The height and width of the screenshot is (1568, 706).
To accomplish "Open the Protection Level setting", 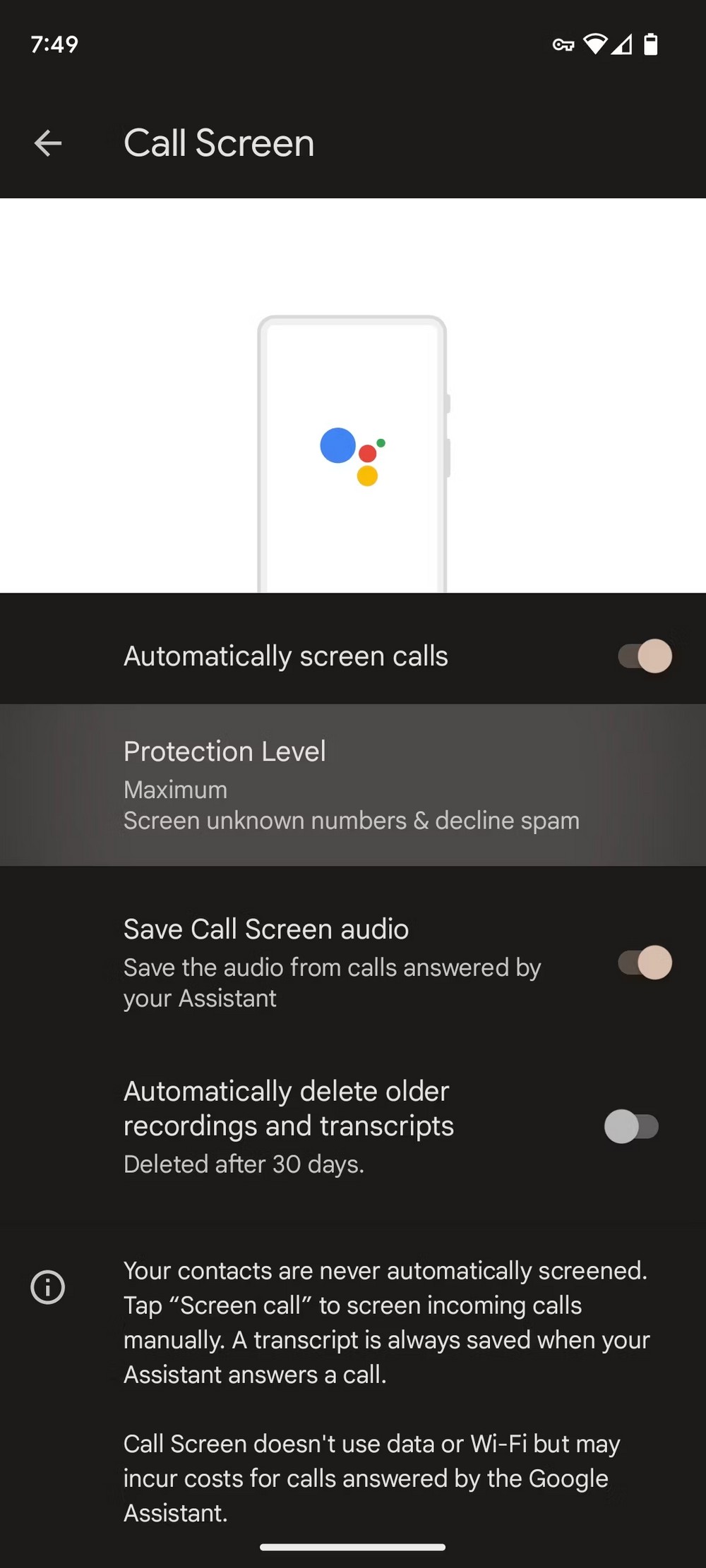I will coord(353,785).
